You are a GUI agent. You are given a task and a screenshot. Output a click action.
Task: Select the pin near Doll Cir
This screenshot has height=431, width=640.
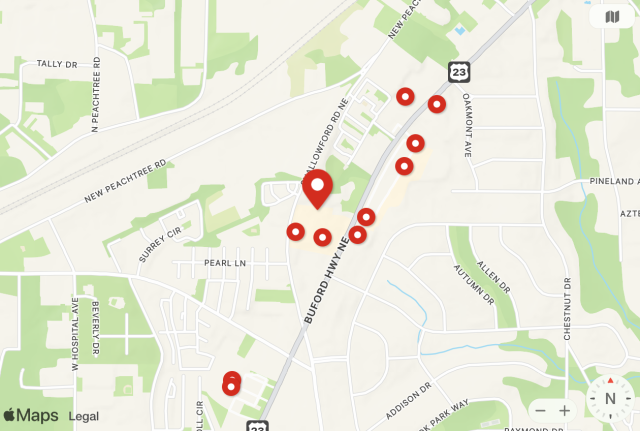(x=231, y=384)
